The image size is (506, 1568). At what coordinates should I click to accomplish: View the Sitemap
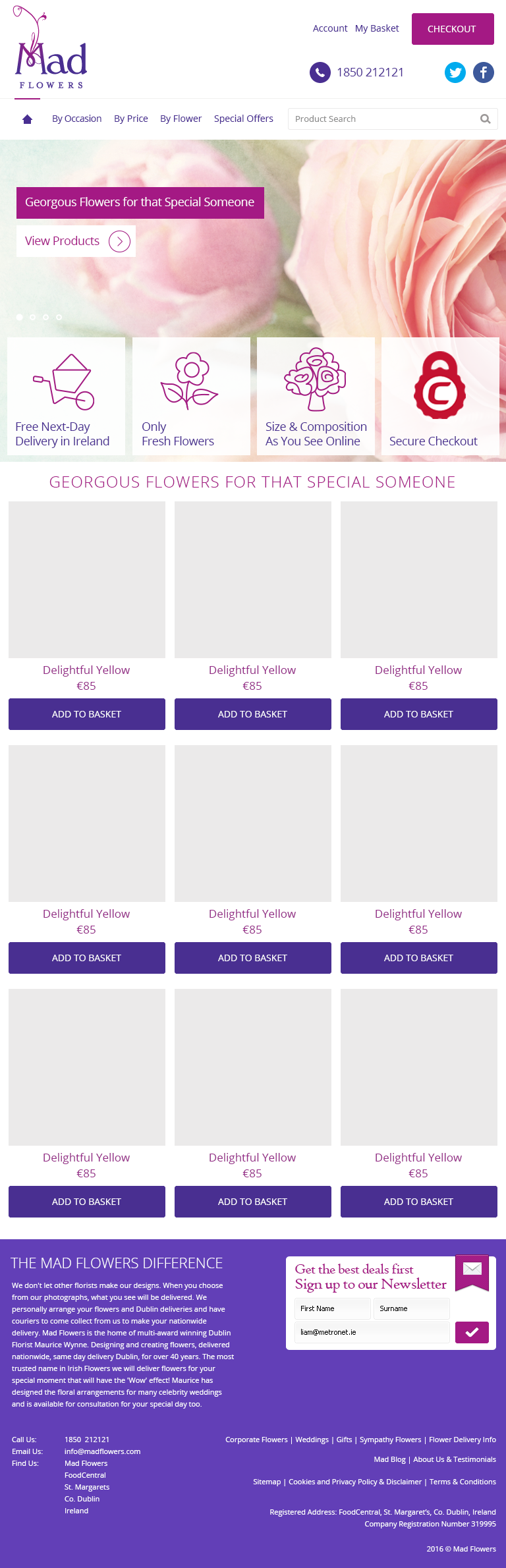point(267,1482)
